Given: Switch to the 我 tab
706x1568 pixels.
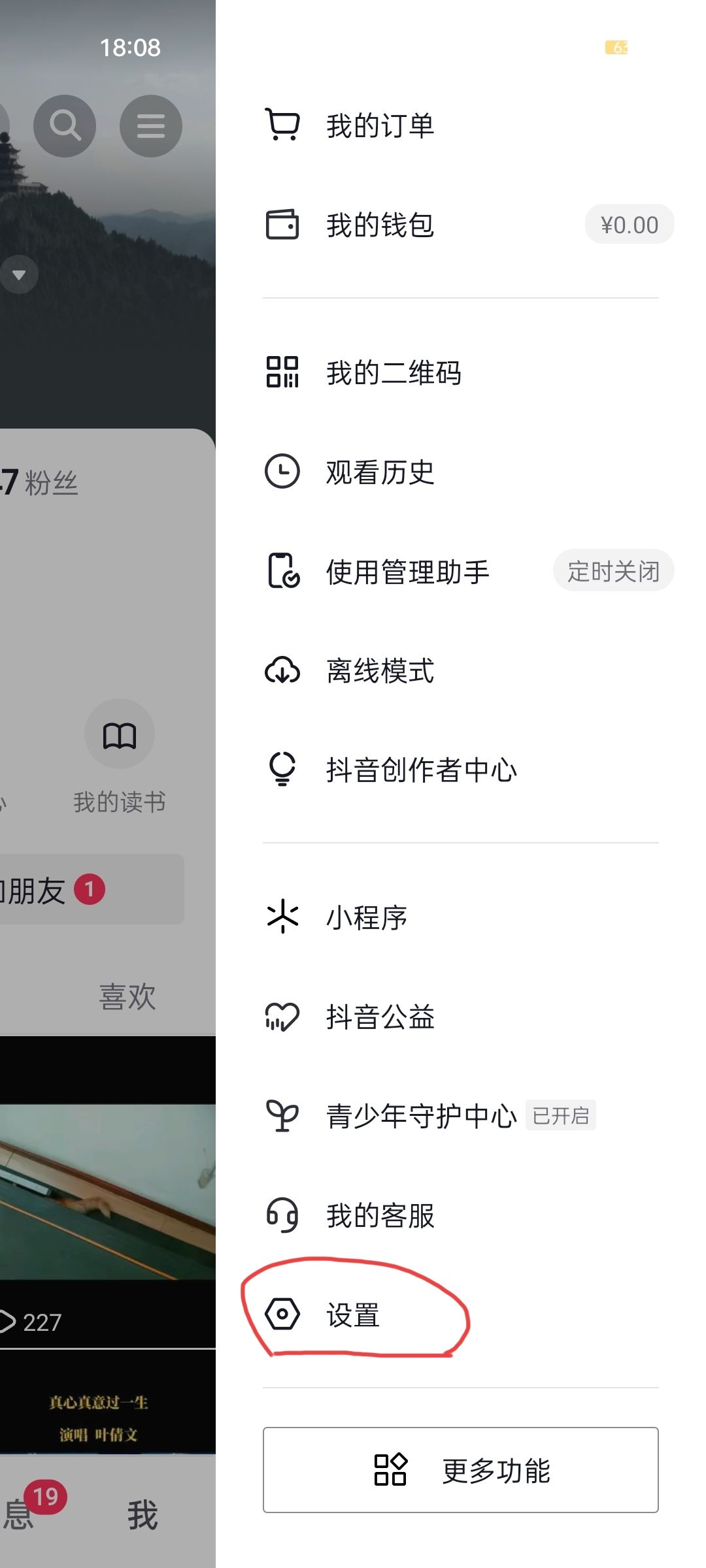Looking at the screenshot, I should pyautogui.click(x=143, y=1514).
